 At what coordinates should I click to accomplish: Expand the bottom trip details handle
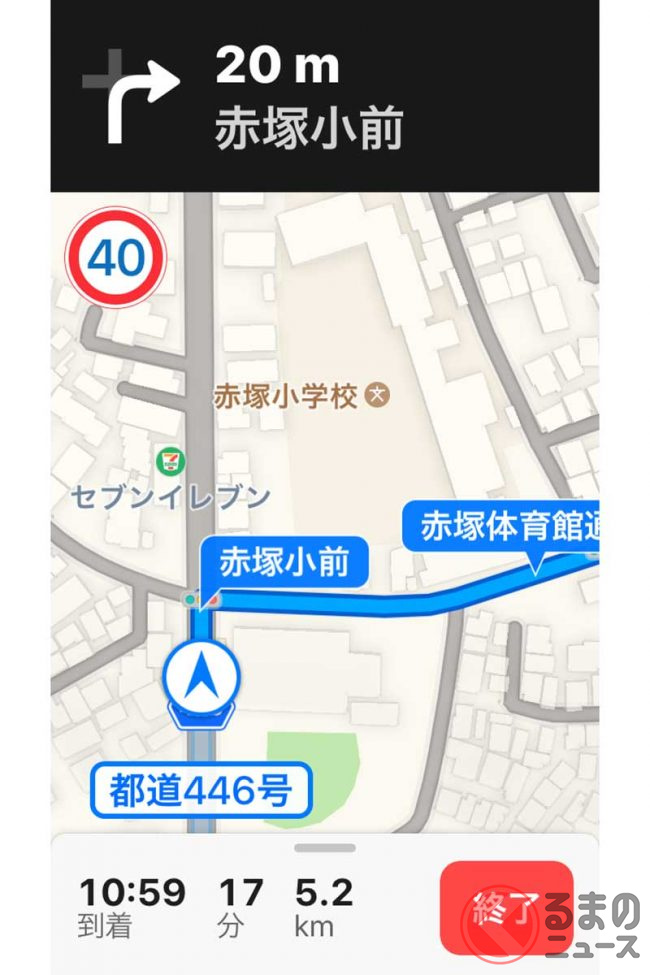point(325,848)
